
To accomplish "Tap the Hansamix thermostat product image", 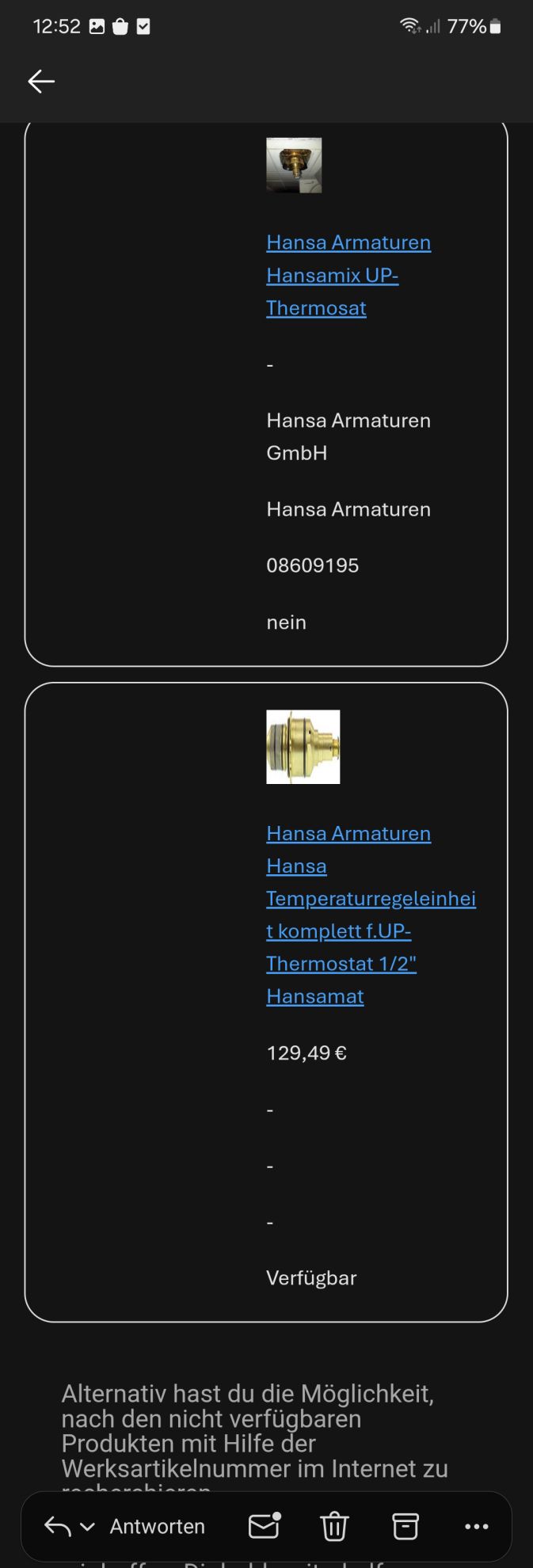I will [294, 165].
